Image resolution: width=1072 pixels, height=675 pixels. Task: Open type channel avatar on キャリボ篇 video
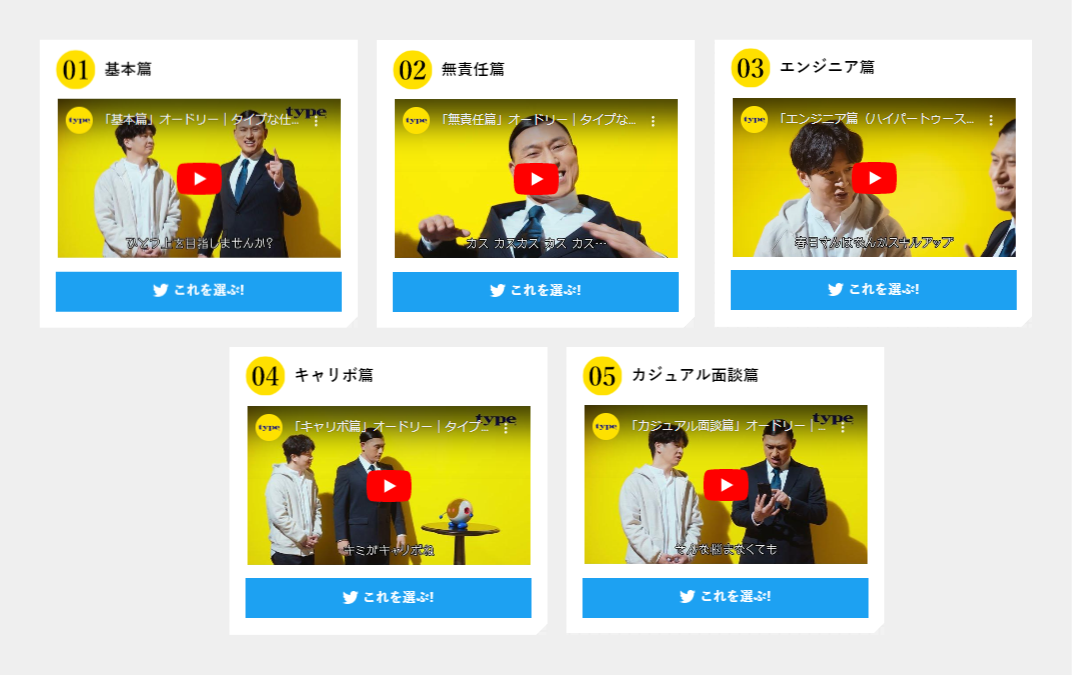269,427
